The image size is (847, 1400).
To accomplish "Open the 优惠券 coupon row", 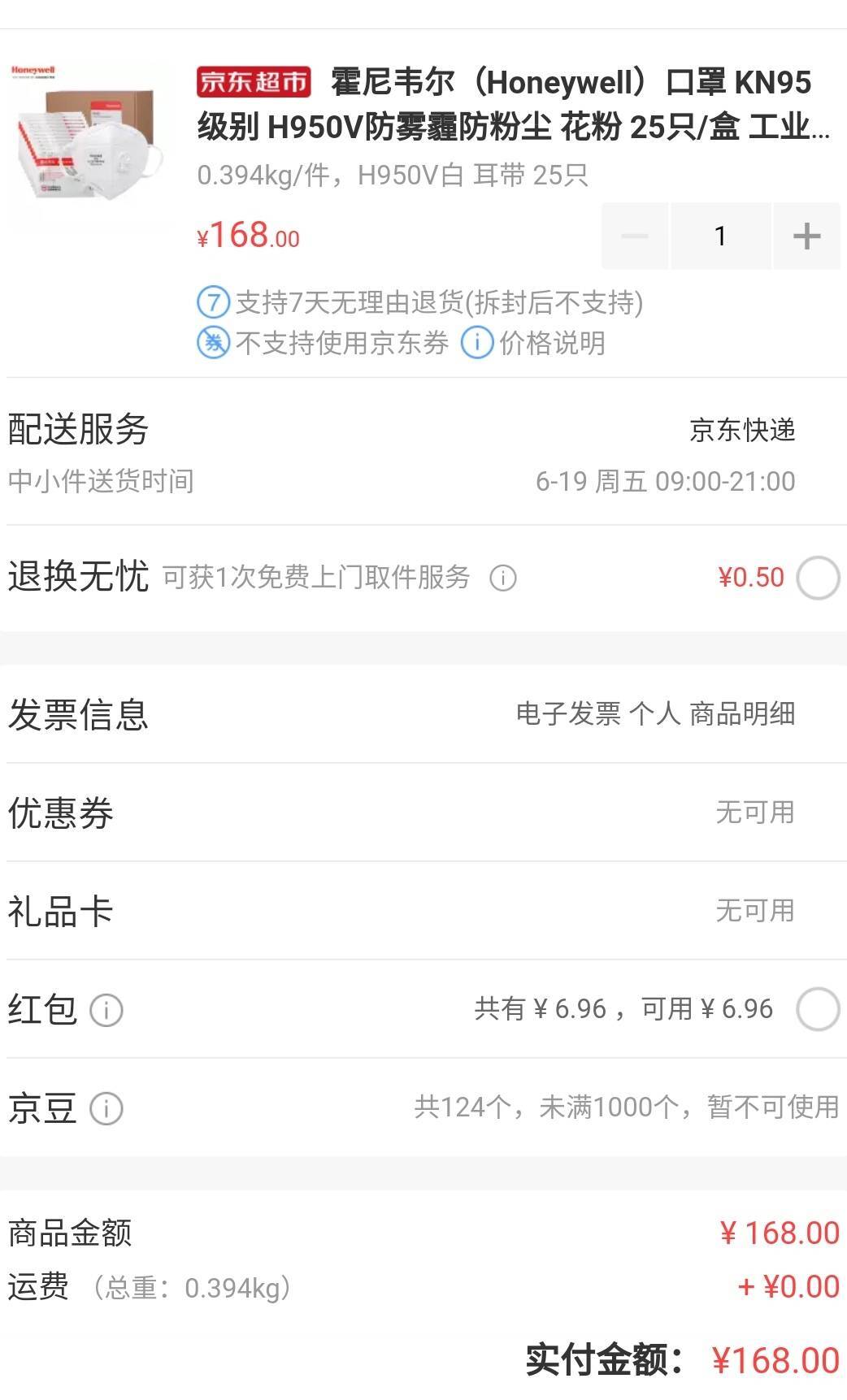I will 423,813.
